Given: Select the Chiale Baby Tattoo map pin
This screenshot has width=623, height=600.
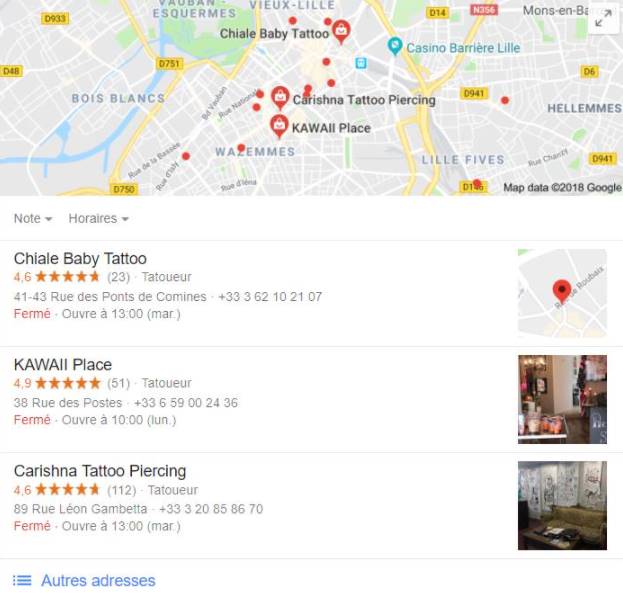Looking at the screenshot, I should click(x=341, y=31).
